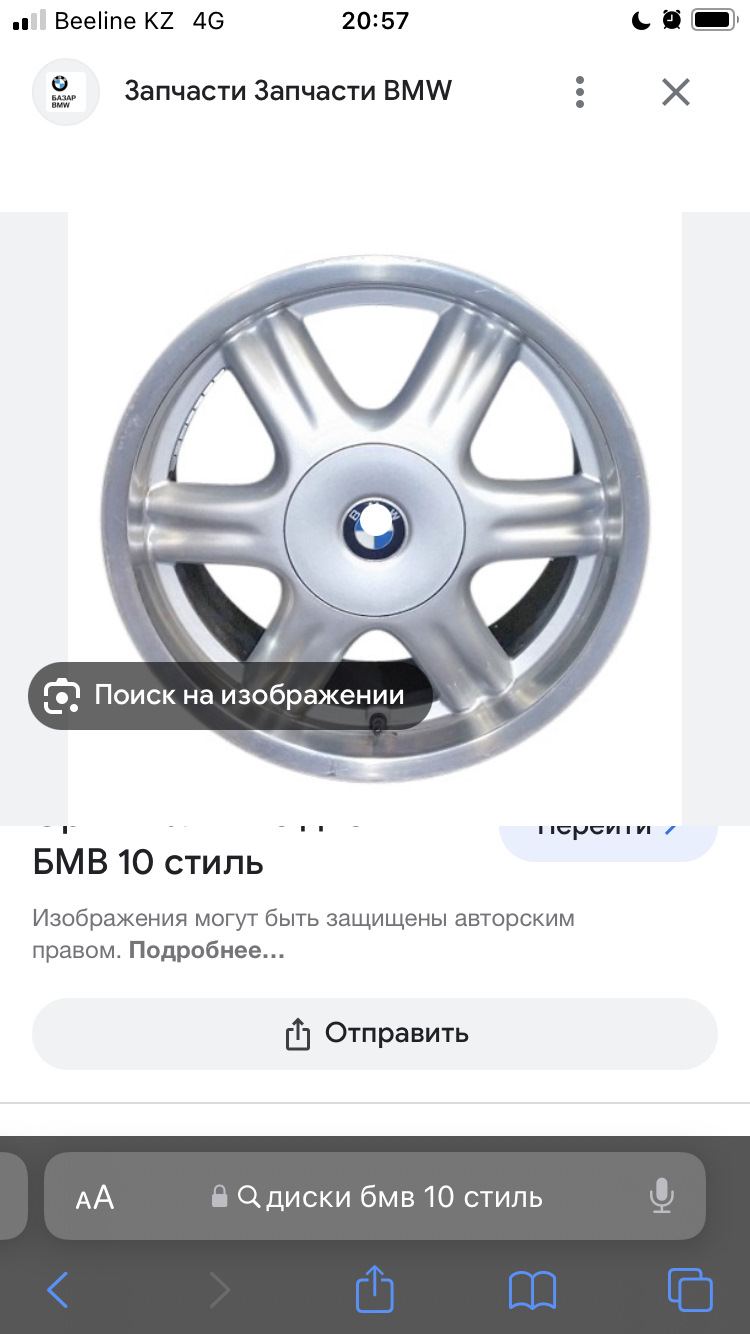Open the three-dot overflow menu
Screen dimensions: 750x1334
click(x=580, y=92)
